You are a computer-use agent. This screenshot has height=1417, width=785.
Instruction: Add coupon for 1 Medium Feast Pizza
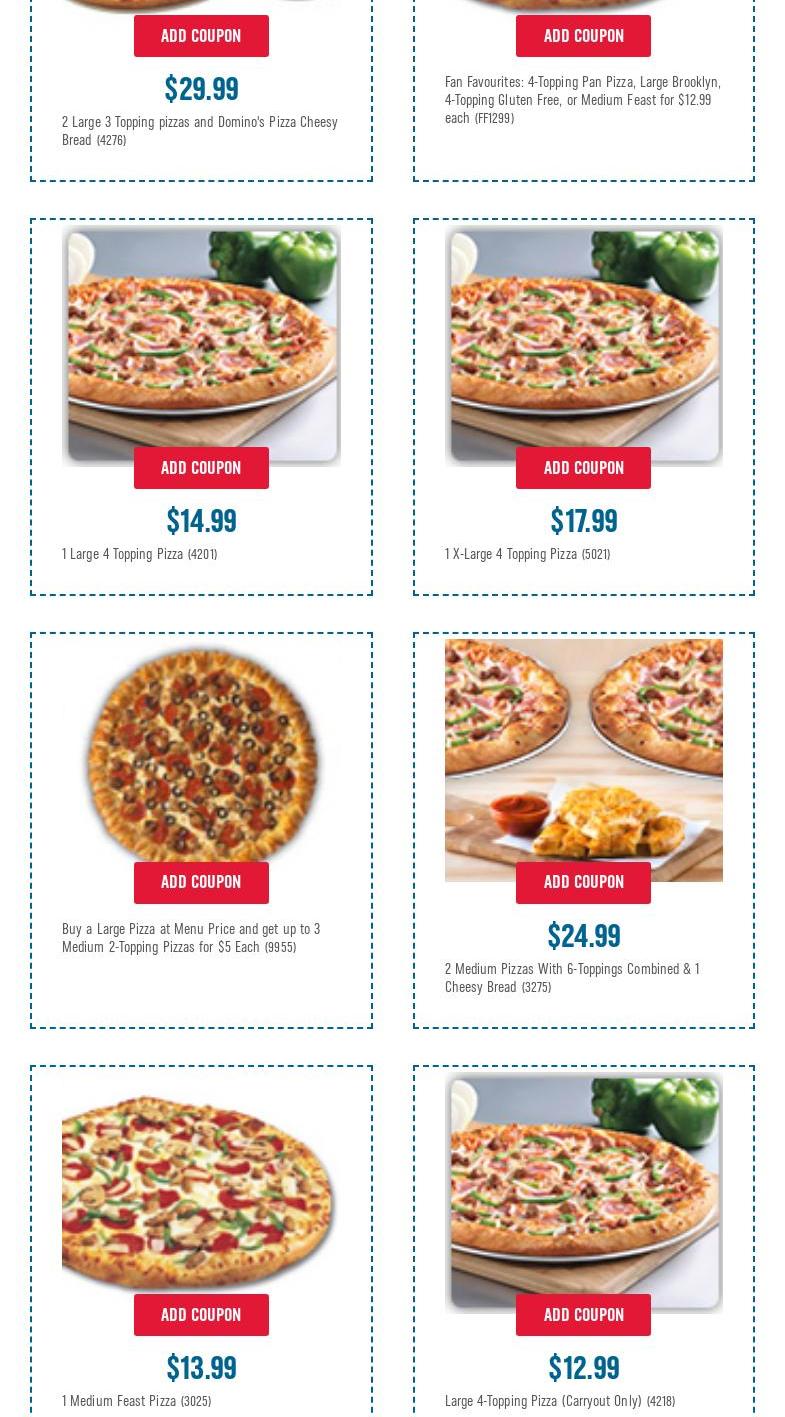(x=201, y=1315)
